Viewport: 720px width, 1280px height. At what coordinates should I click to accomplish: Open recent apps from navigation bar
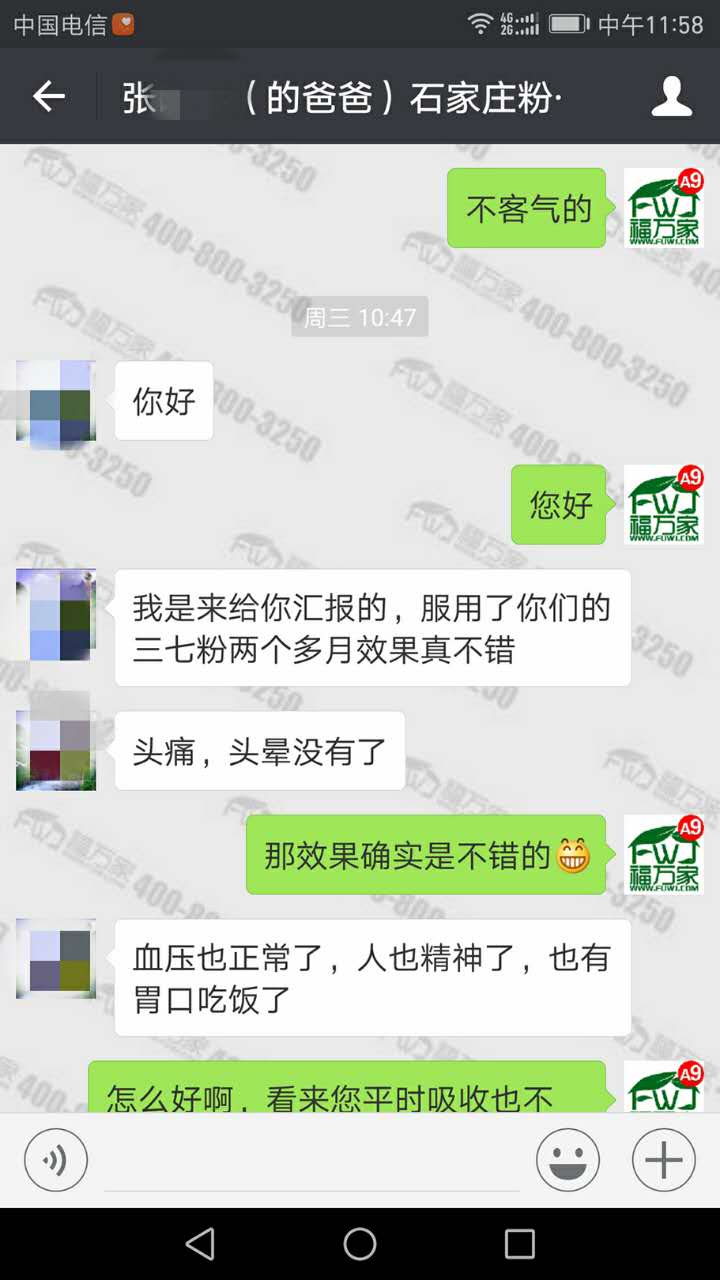(519, 1243)
